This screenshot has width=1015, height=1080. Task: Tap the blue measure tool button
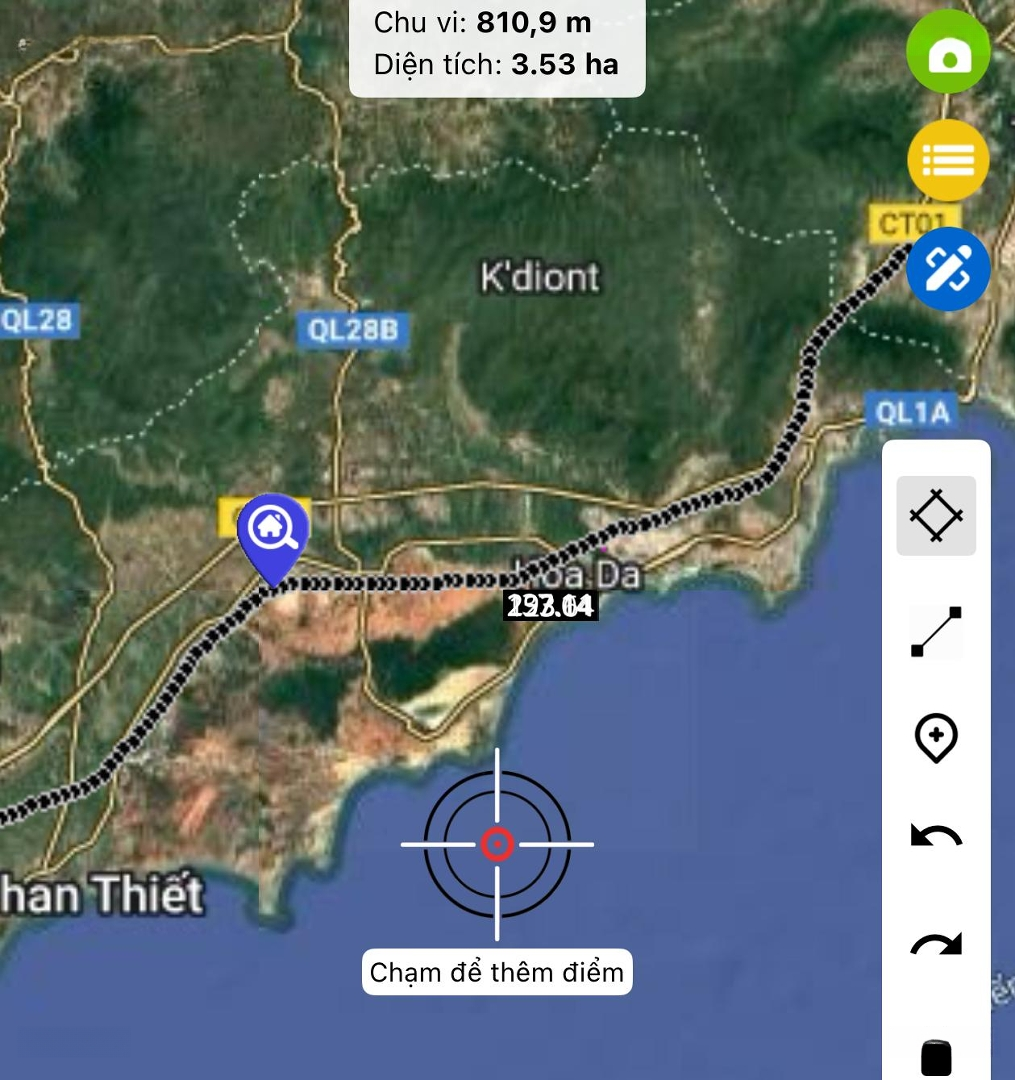click(948, 269)
